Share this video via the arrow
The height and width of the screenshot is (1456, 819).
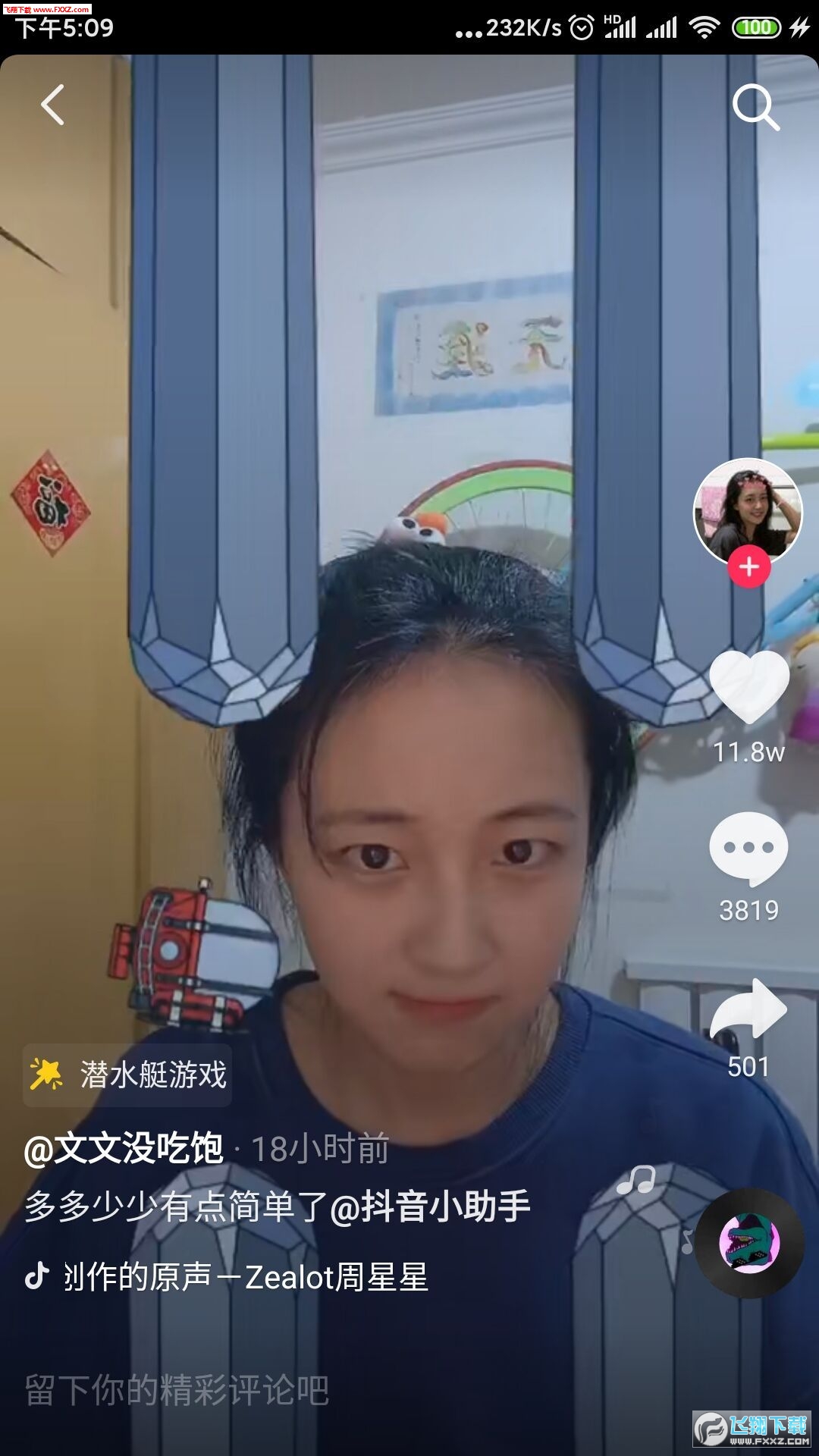748,1009
